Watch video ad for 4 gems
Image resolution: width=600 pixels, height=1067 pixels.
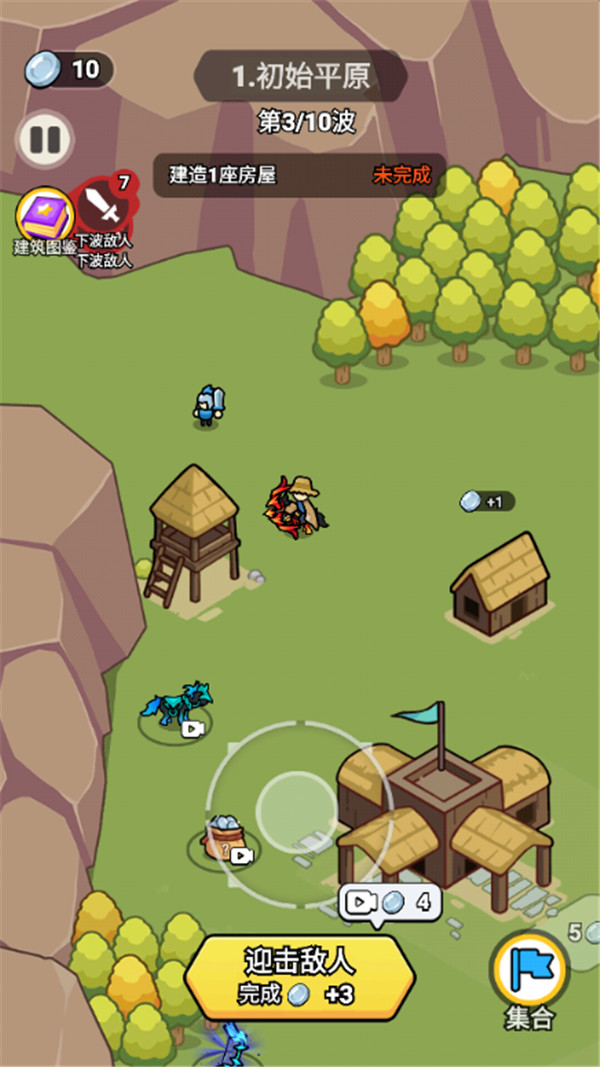[x=390, y=902]
